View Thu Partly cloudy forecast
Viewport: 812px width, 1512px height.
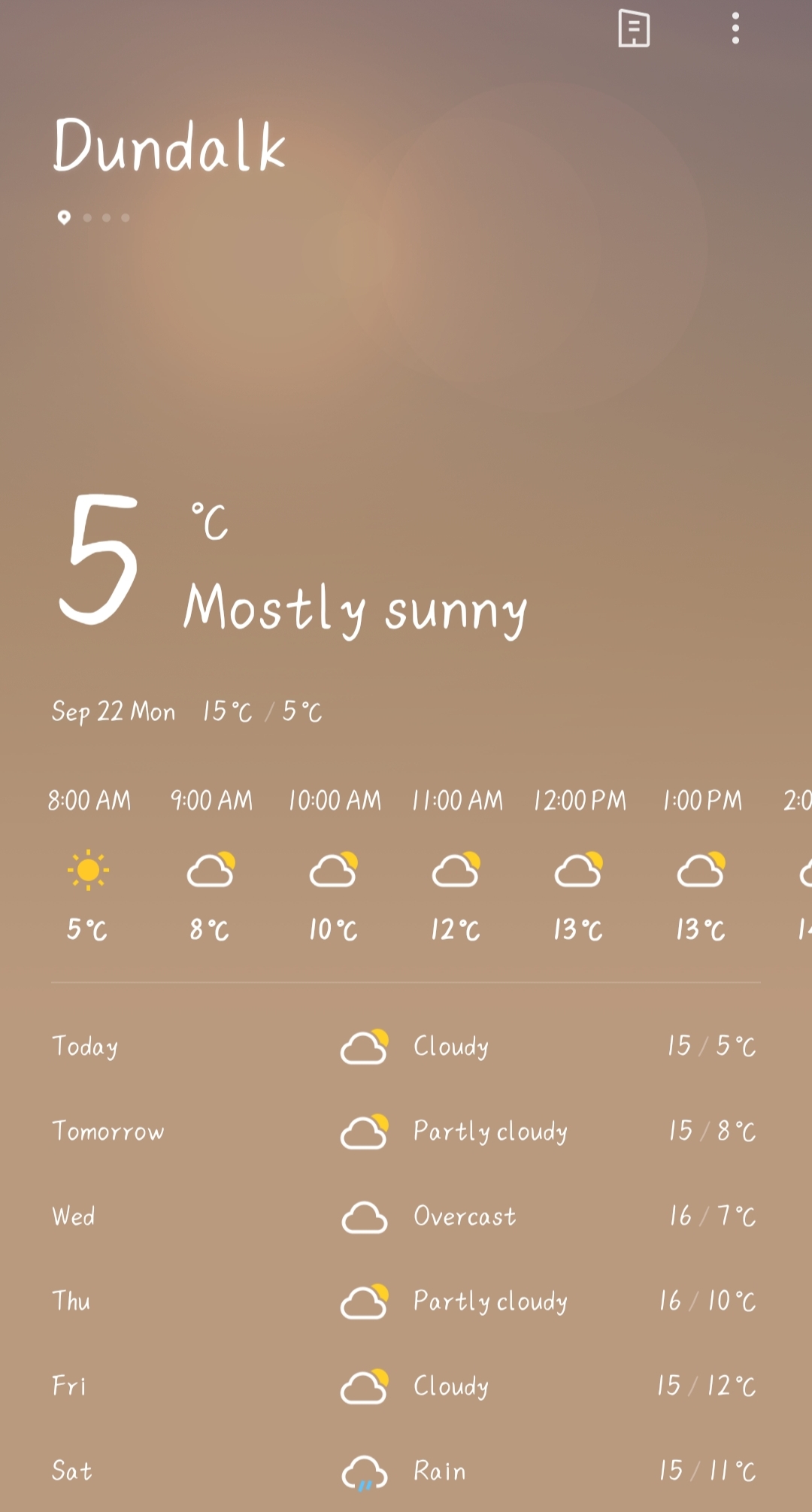tap(406, 1301)
